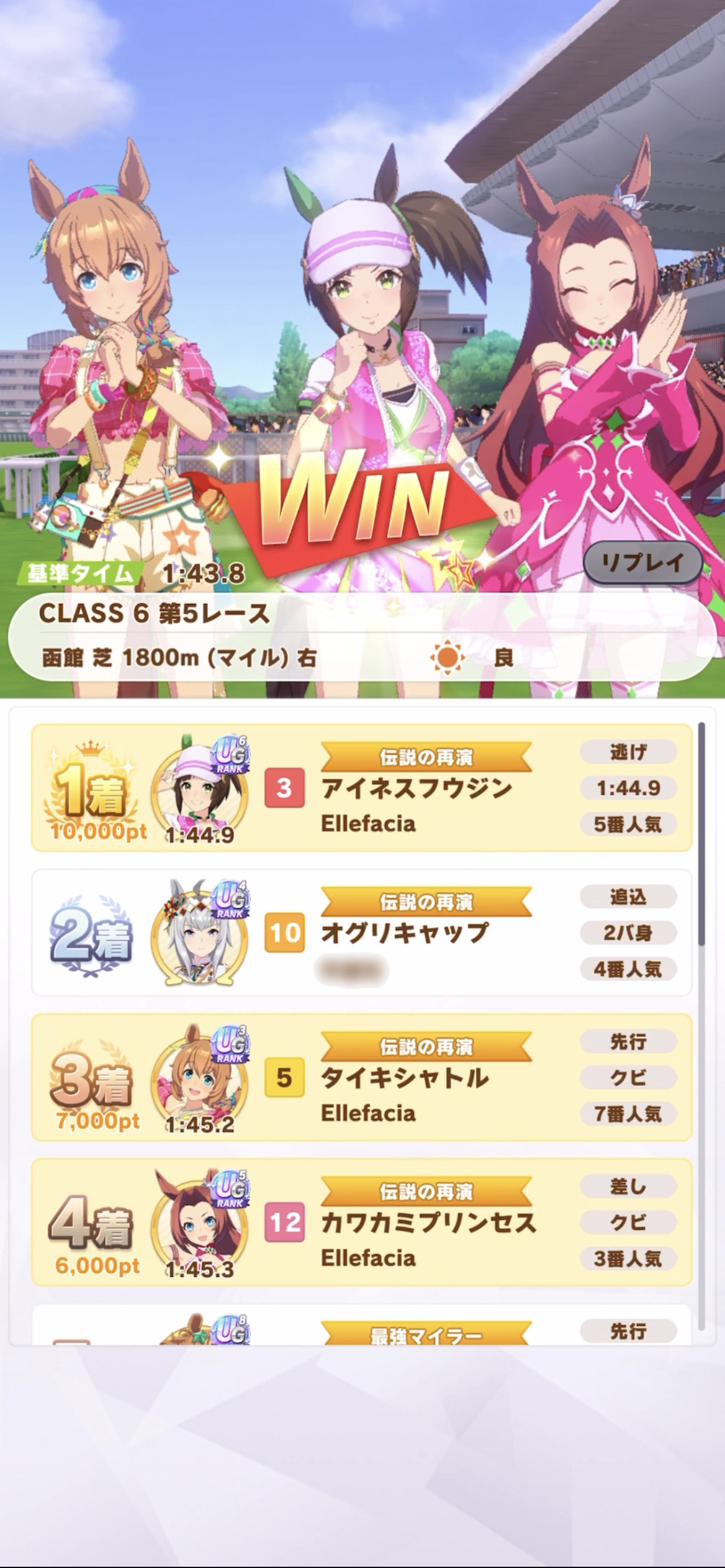The width and height of the screenshot is (725, 1568).
Task: Open 1st place アイネスフウジン result row
Action: pos(362,788)
